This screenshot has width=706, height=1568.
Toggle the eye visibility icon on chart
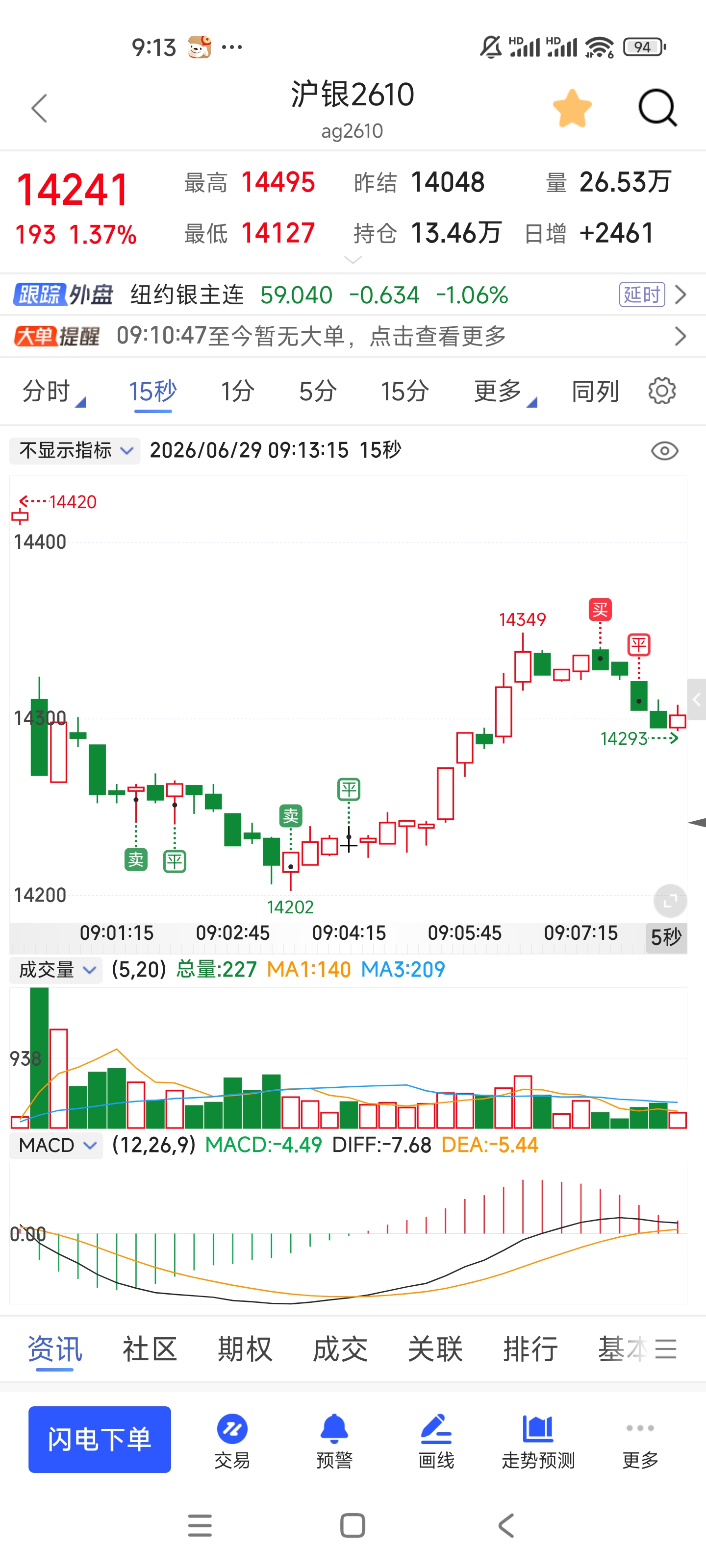(664, 451)
